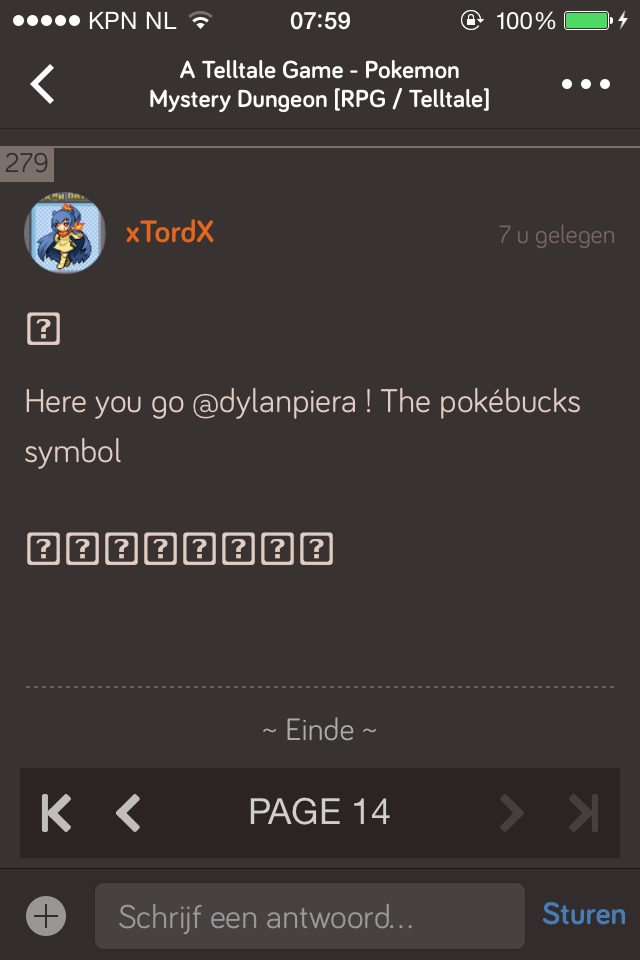Tap the plus attachment icon
Image resolution: width=640 pixels, height=960 pixels.
(46, 916)
